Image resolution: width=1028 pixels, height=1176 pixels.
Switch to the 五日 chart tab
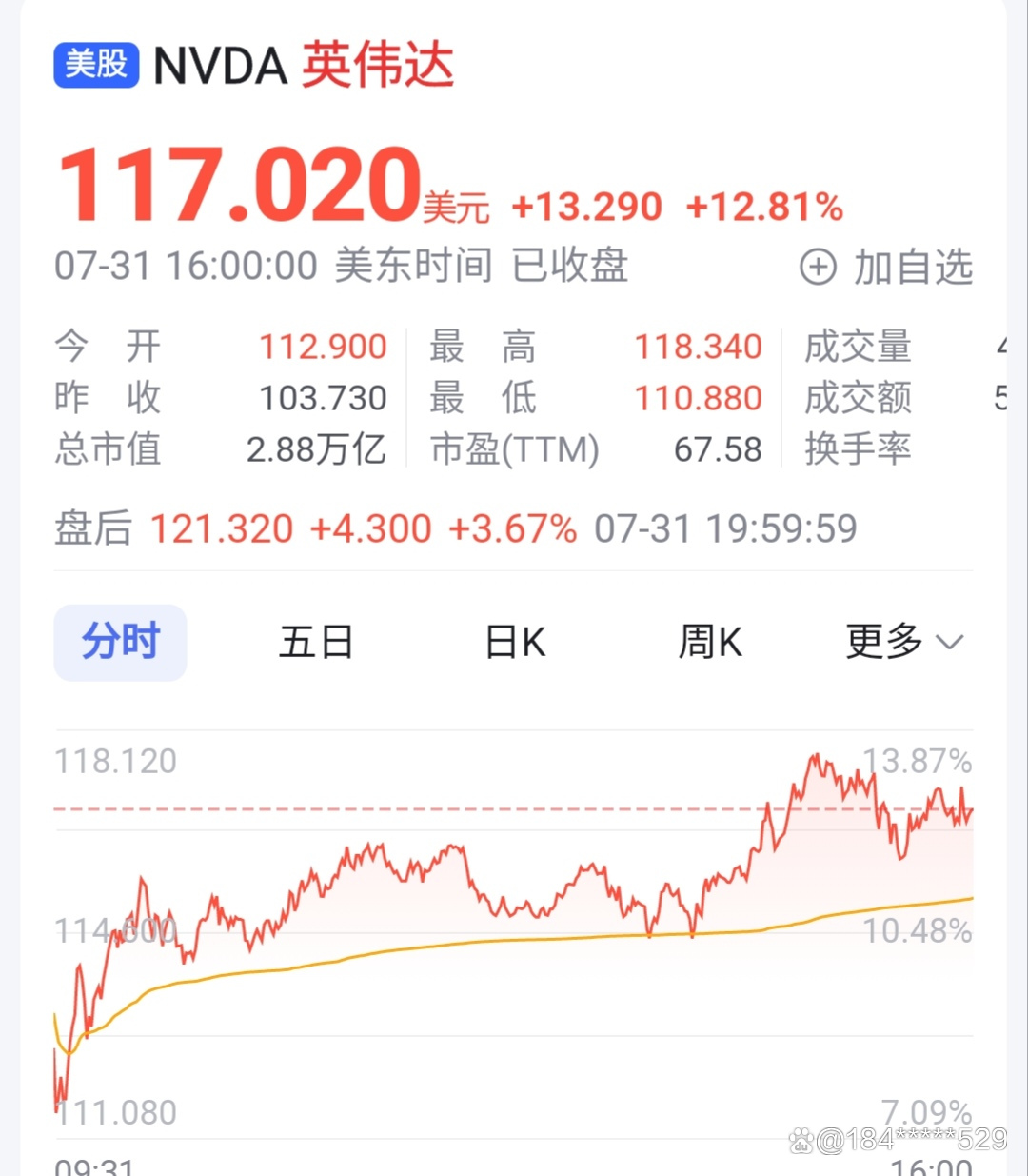316,642
